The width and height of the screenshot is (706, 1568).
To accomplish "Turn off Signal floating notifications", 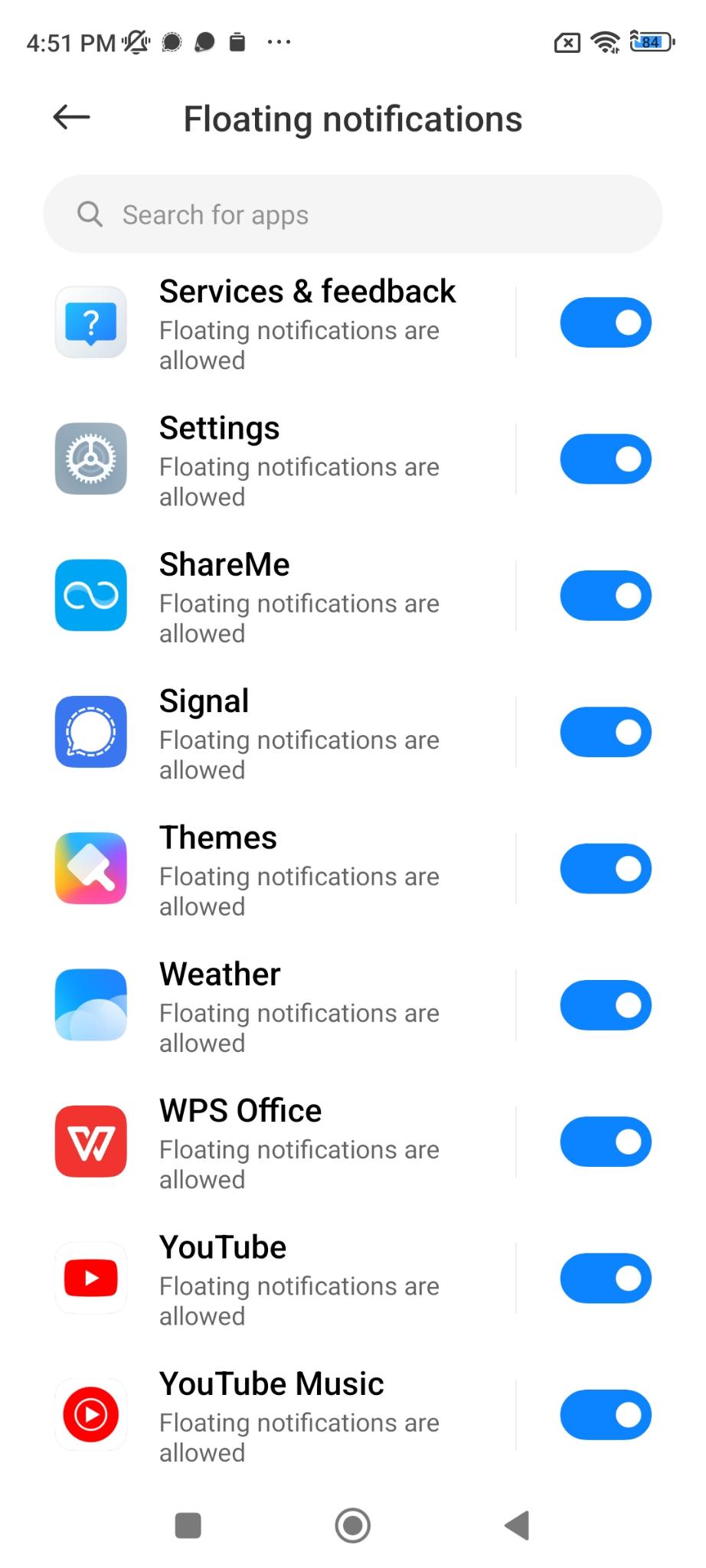I will 605,731.
